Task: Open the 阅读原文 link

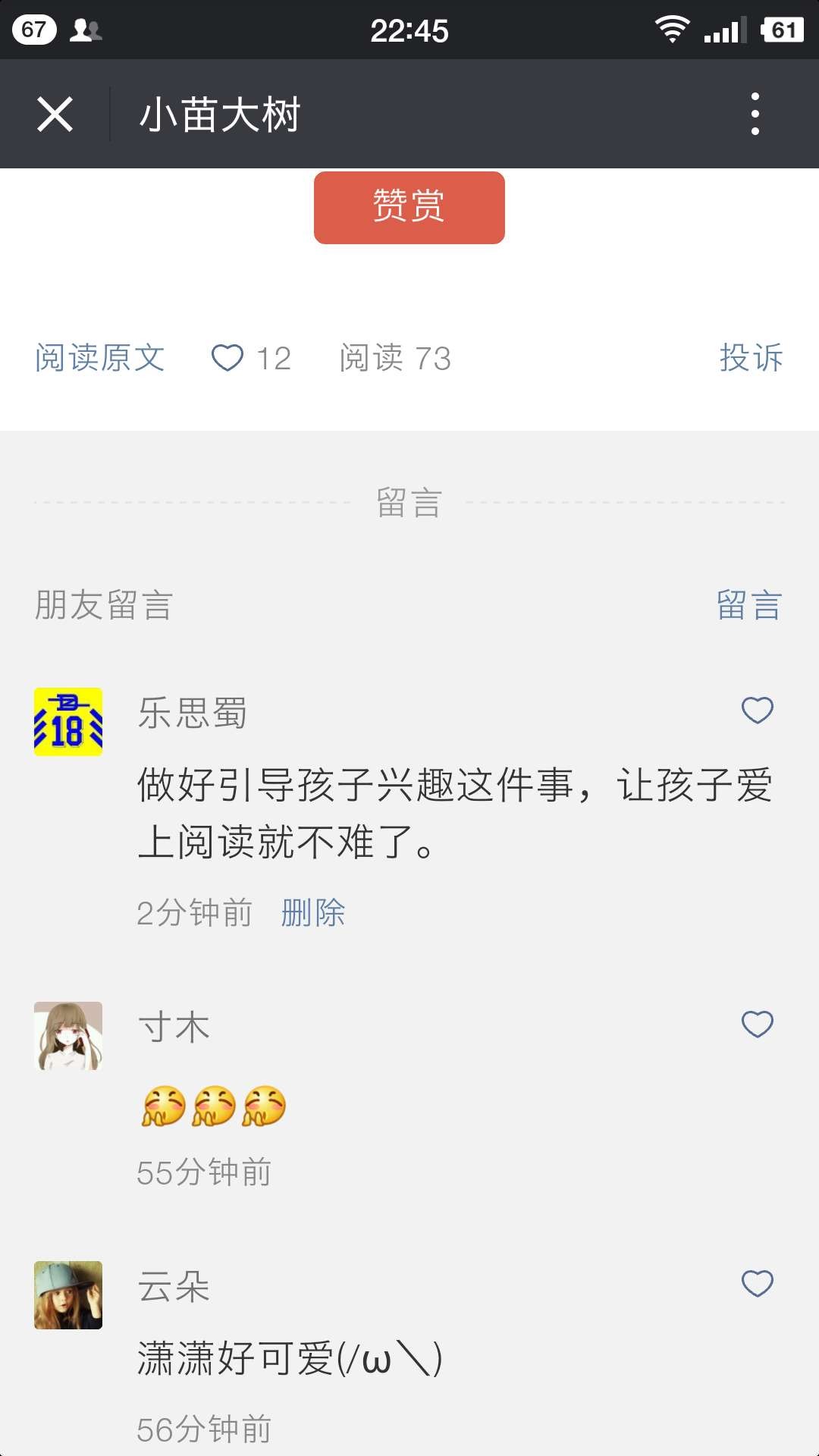Action: click(x=100, y=358)
